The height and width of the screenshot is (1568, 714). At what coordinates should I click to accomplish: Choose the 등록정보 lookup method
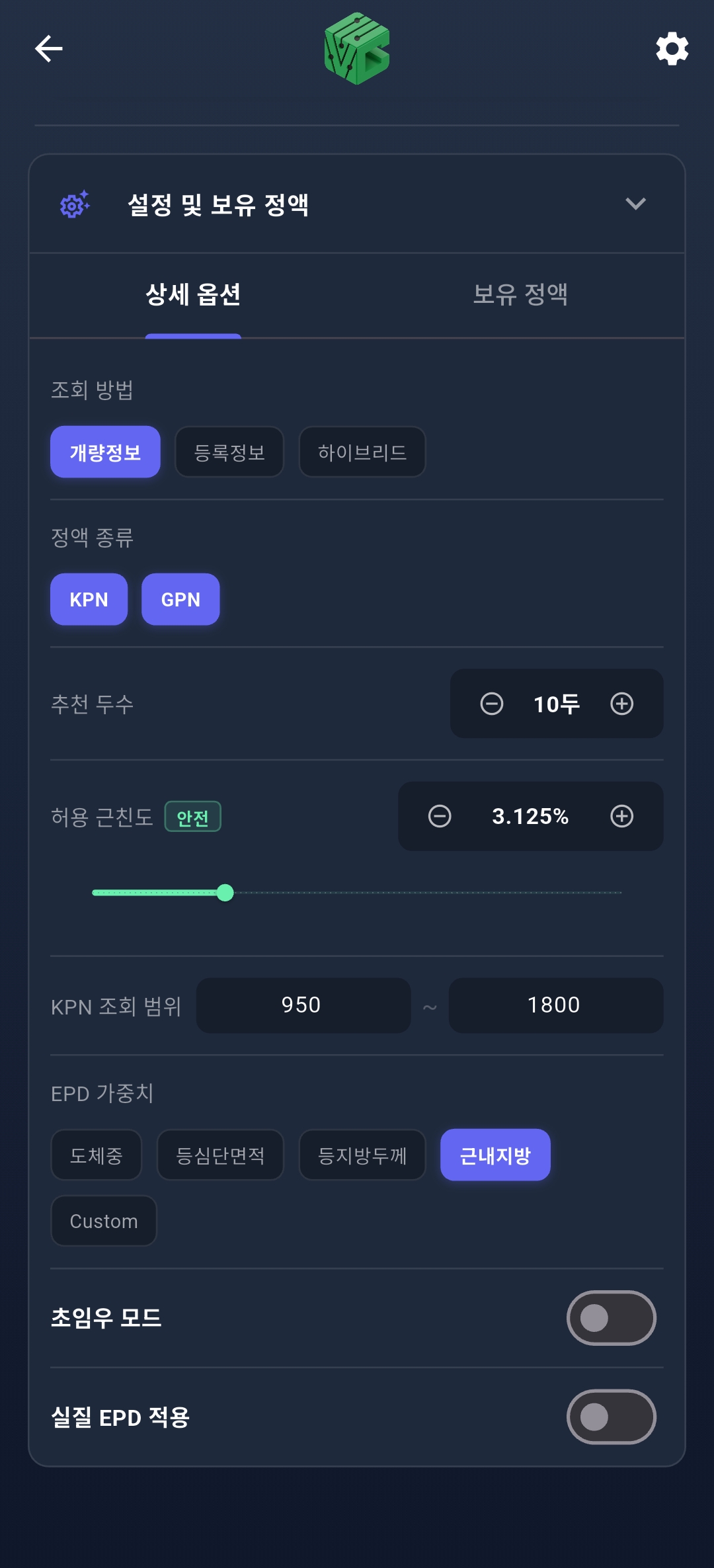point(229,452)
